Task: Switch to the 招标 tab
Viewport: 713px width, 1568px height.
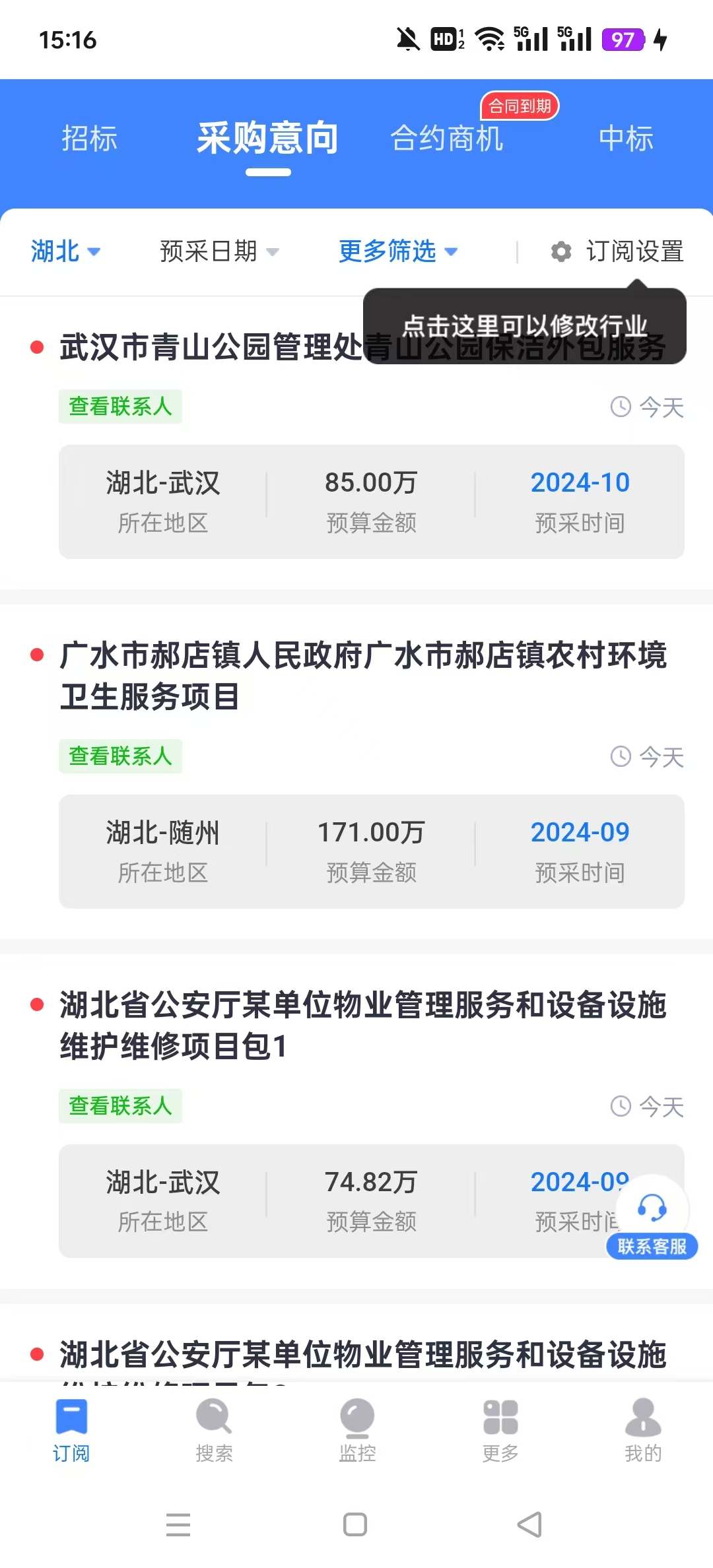Action: (x=89, y=139)
